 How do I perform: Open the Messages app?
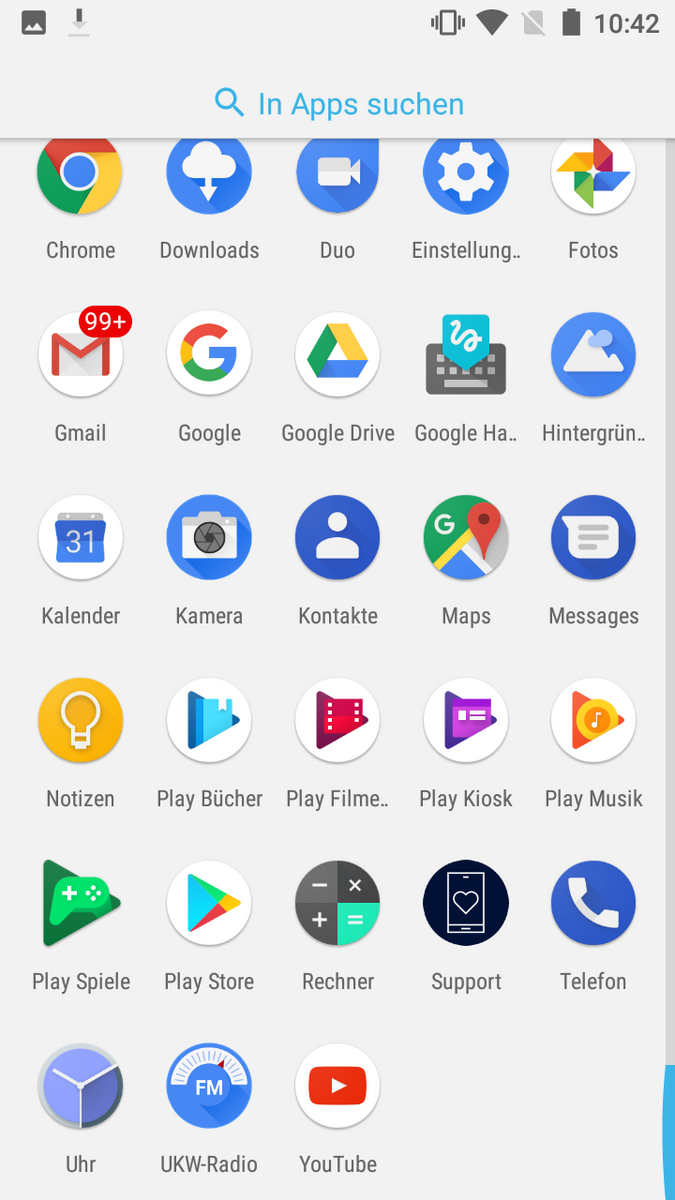click(x=593, y=538)
